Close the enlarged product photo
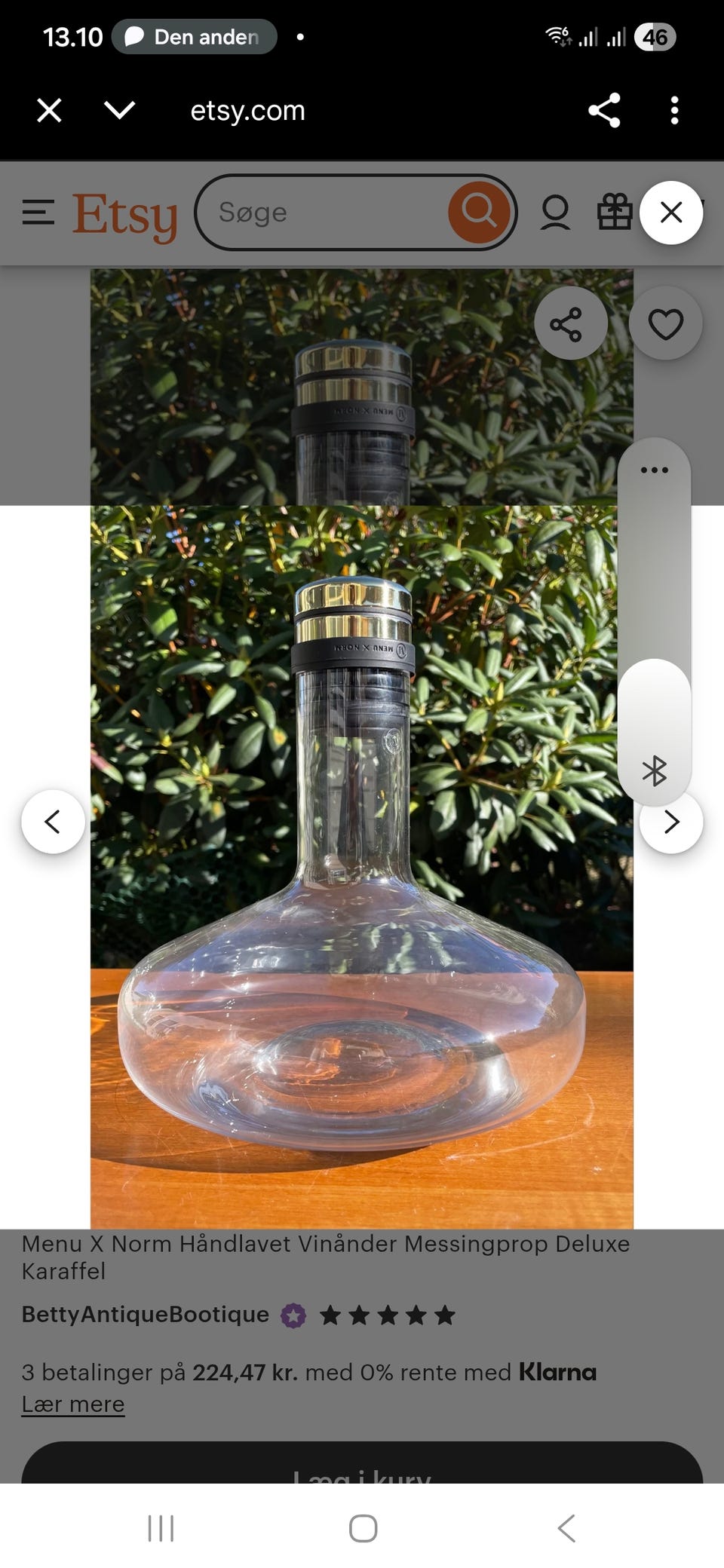Image resolution: width=724 pixels, height=1568 pixels. coord(671,213)
